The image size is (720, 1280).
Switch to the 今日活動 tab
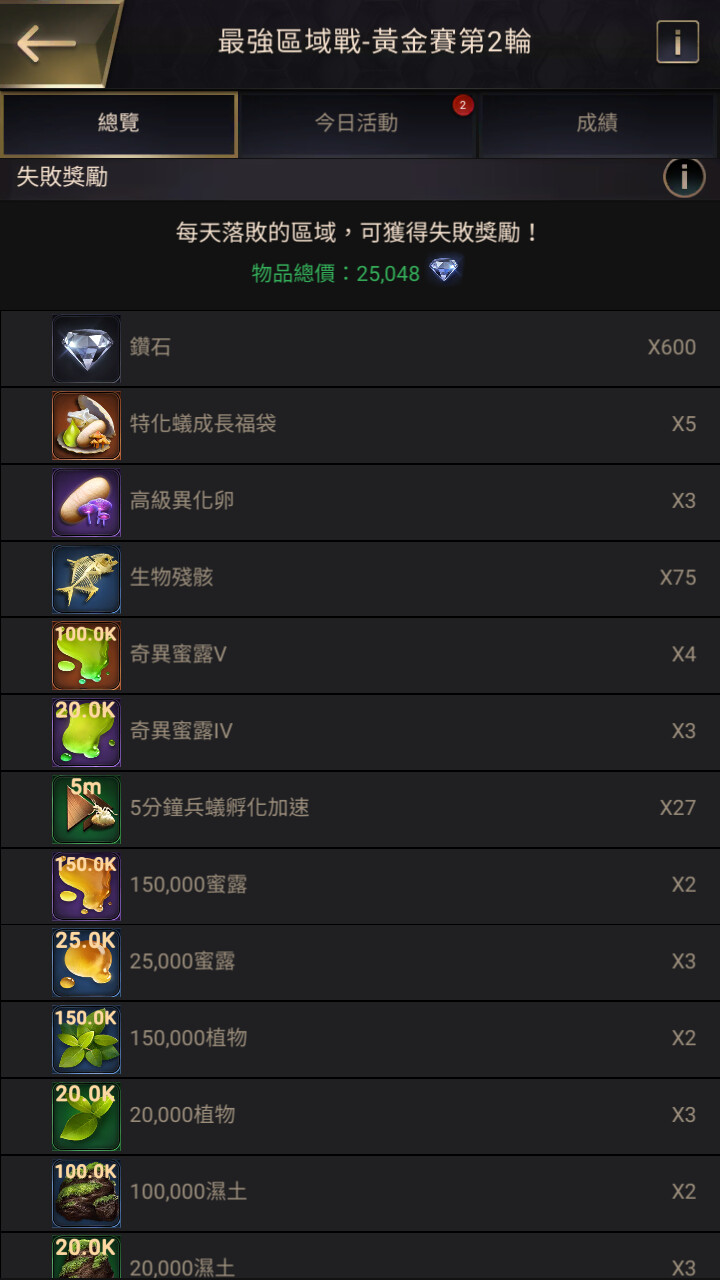[357, 123]
